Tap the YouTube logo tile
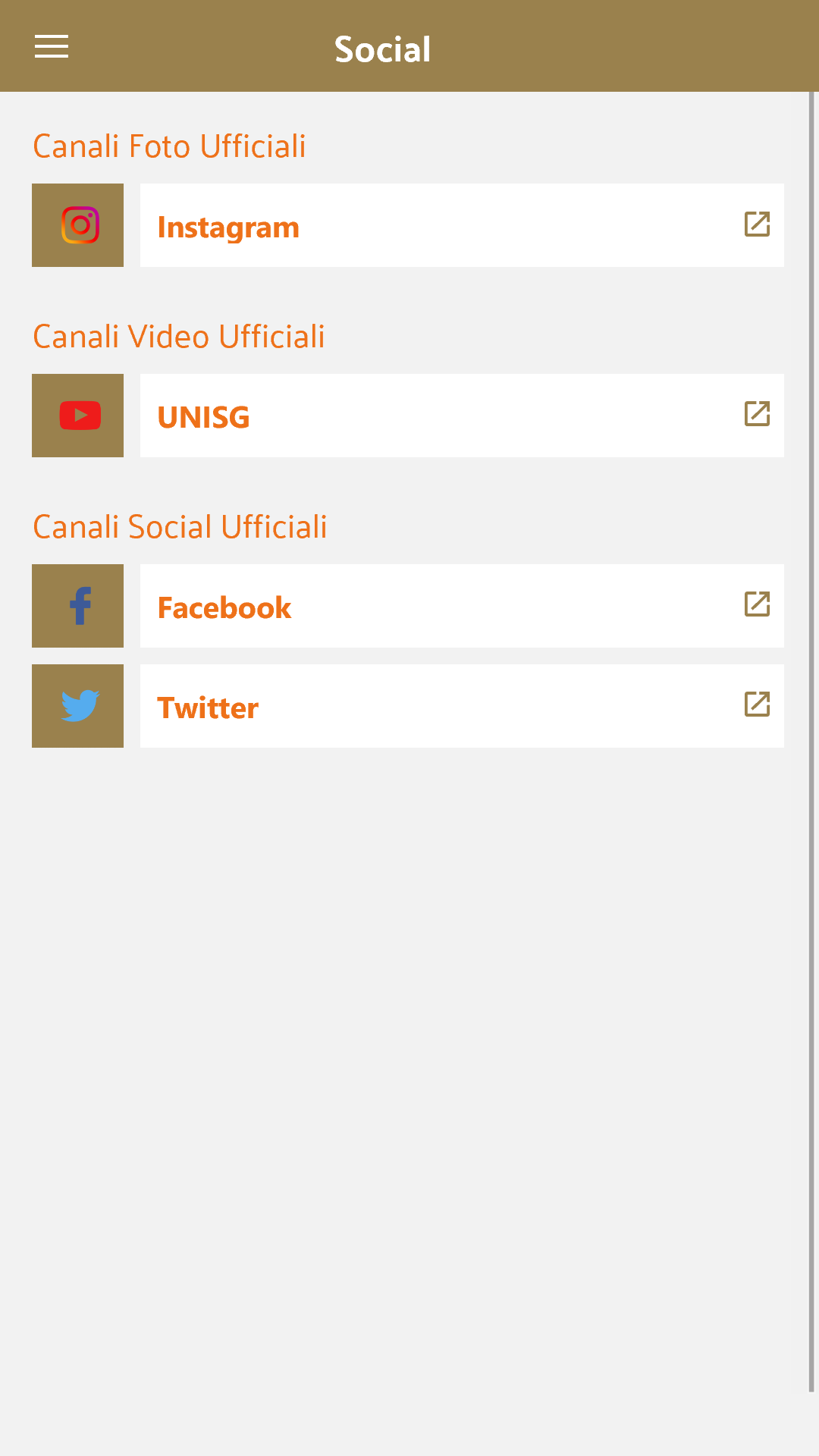This screenshot has width=819, height=1456. [77, 416]
